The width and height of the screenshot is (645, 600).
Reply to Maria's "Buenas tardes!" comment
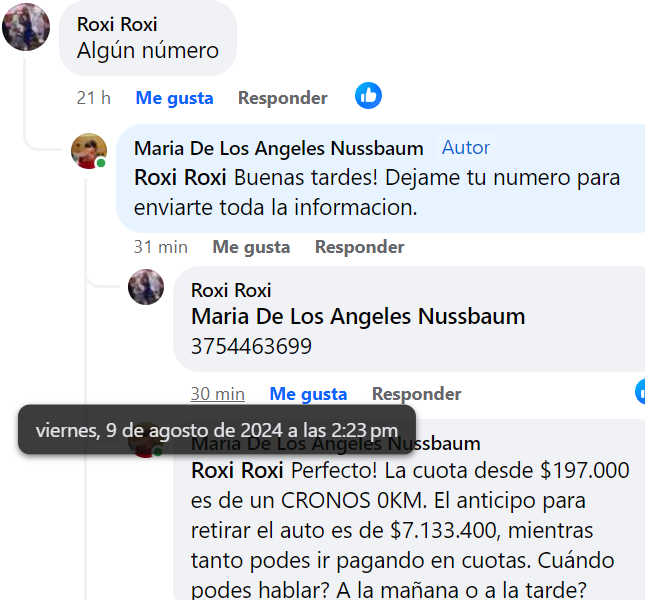359,247
